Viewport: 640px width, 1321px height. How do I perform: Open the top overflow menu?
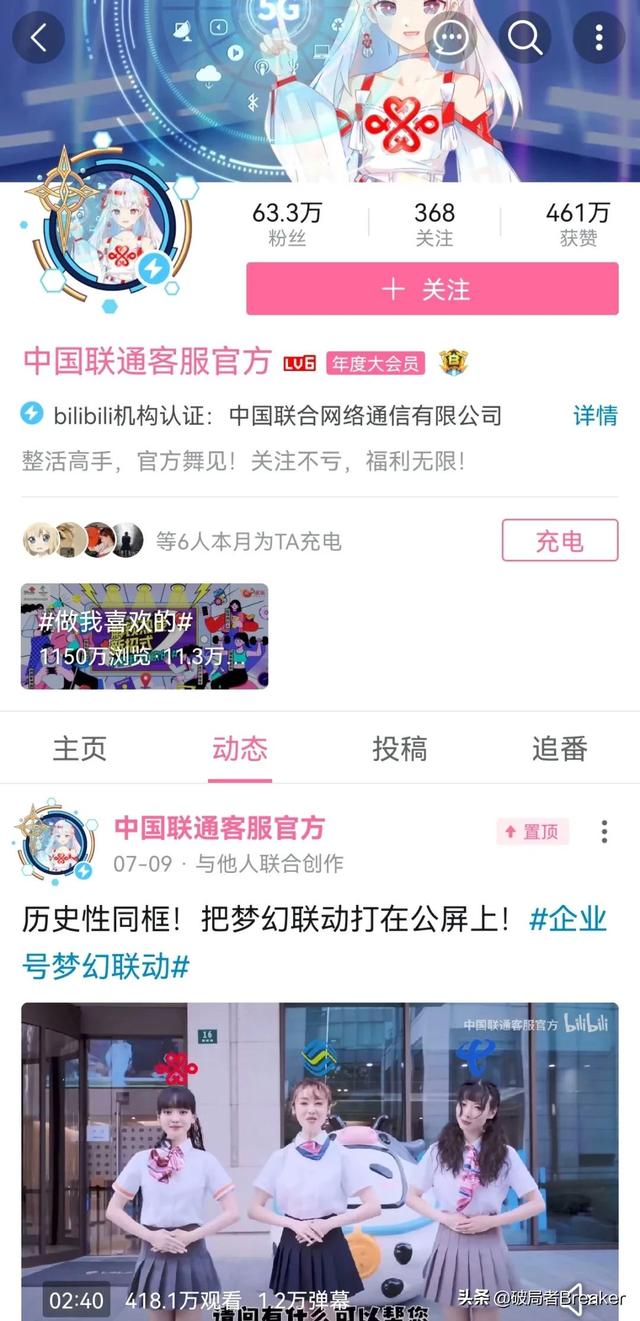point(599,38)
